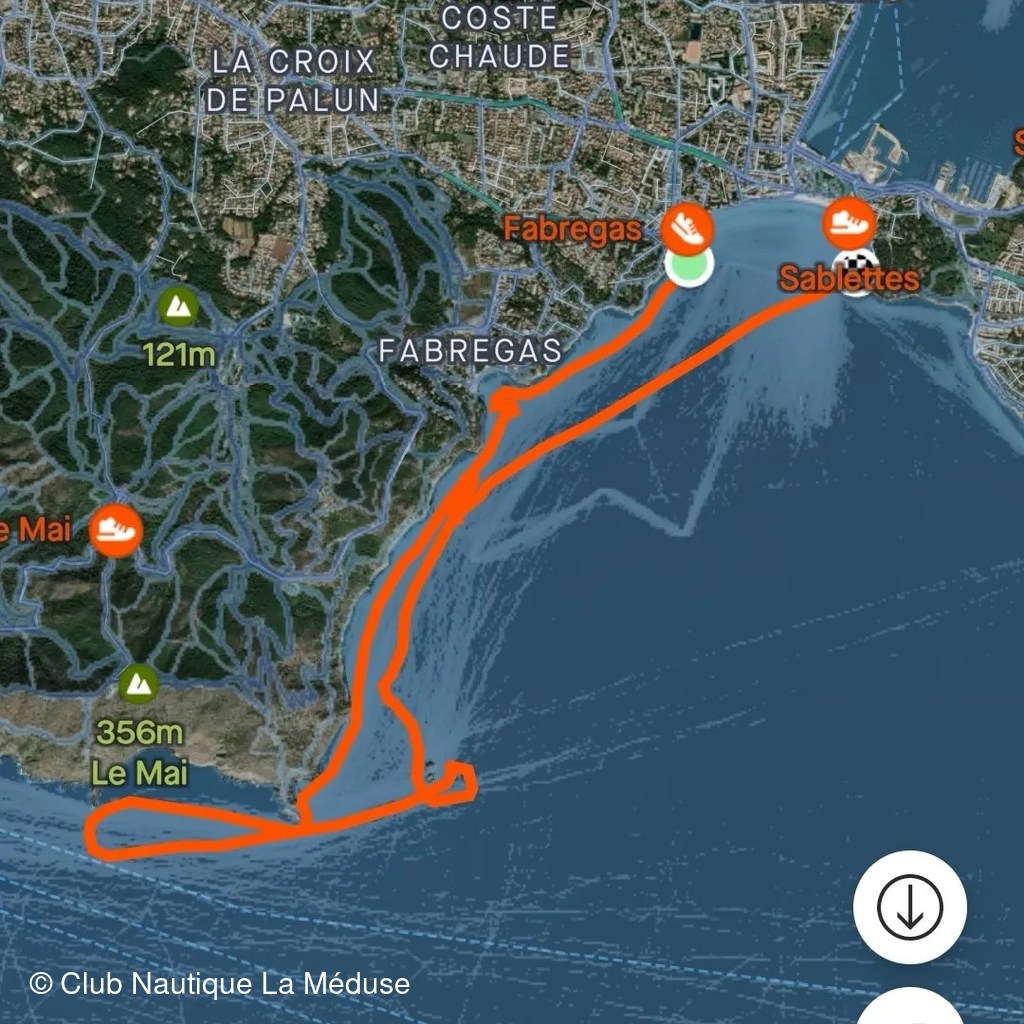Open the Fabregas segment marker
The image size is (1024, 1024).
click(x=688, y=228)
